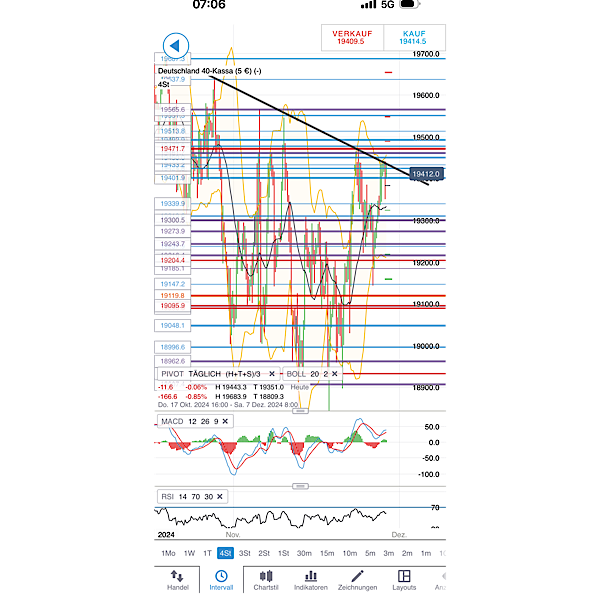This screenshot has height=600, width=600.
Task: Tap the KAUF buy price button
Action: [x=413, y=38]
